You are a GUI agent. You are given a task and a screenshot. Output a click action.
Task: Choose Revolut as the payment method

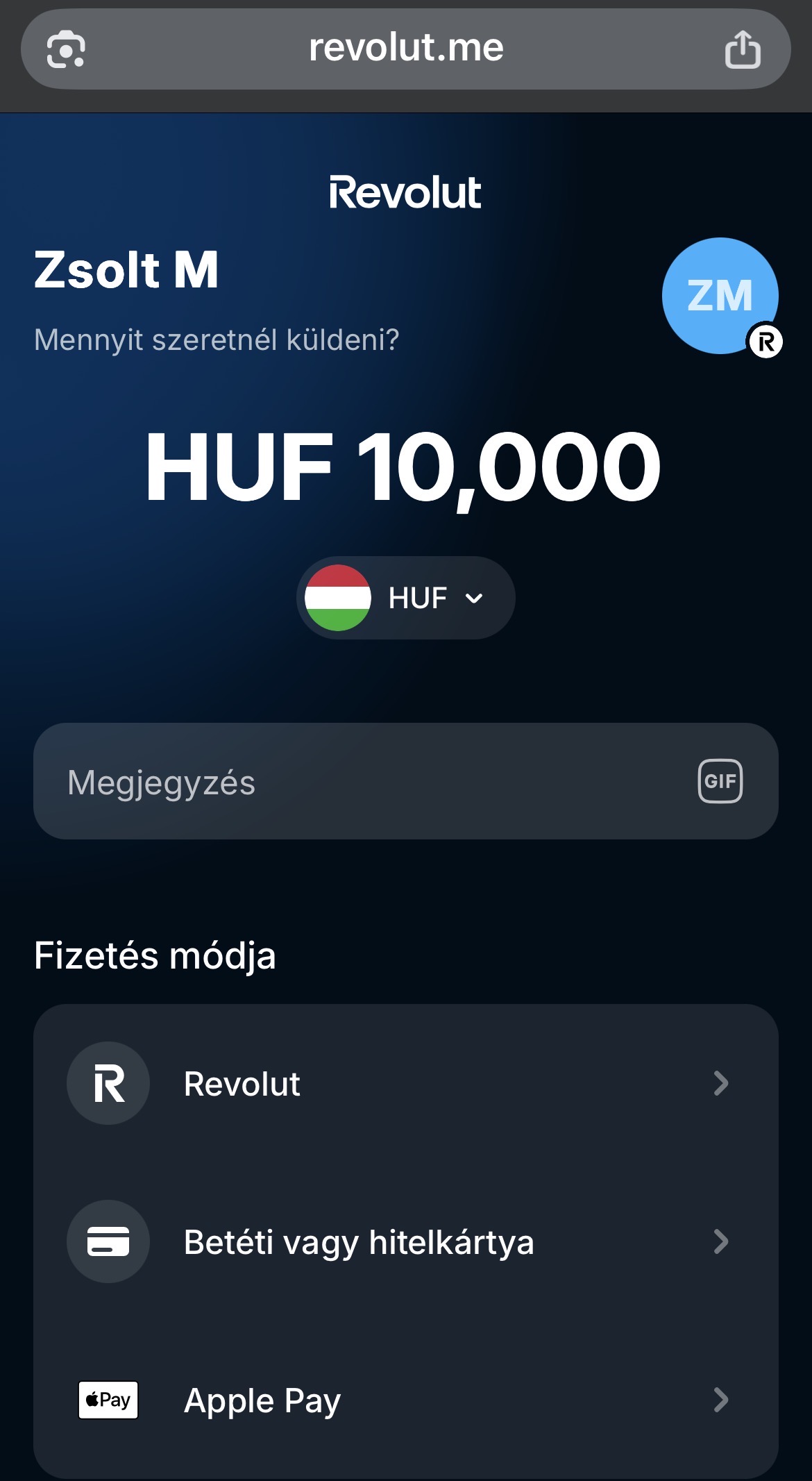[x=405, y=1083]
